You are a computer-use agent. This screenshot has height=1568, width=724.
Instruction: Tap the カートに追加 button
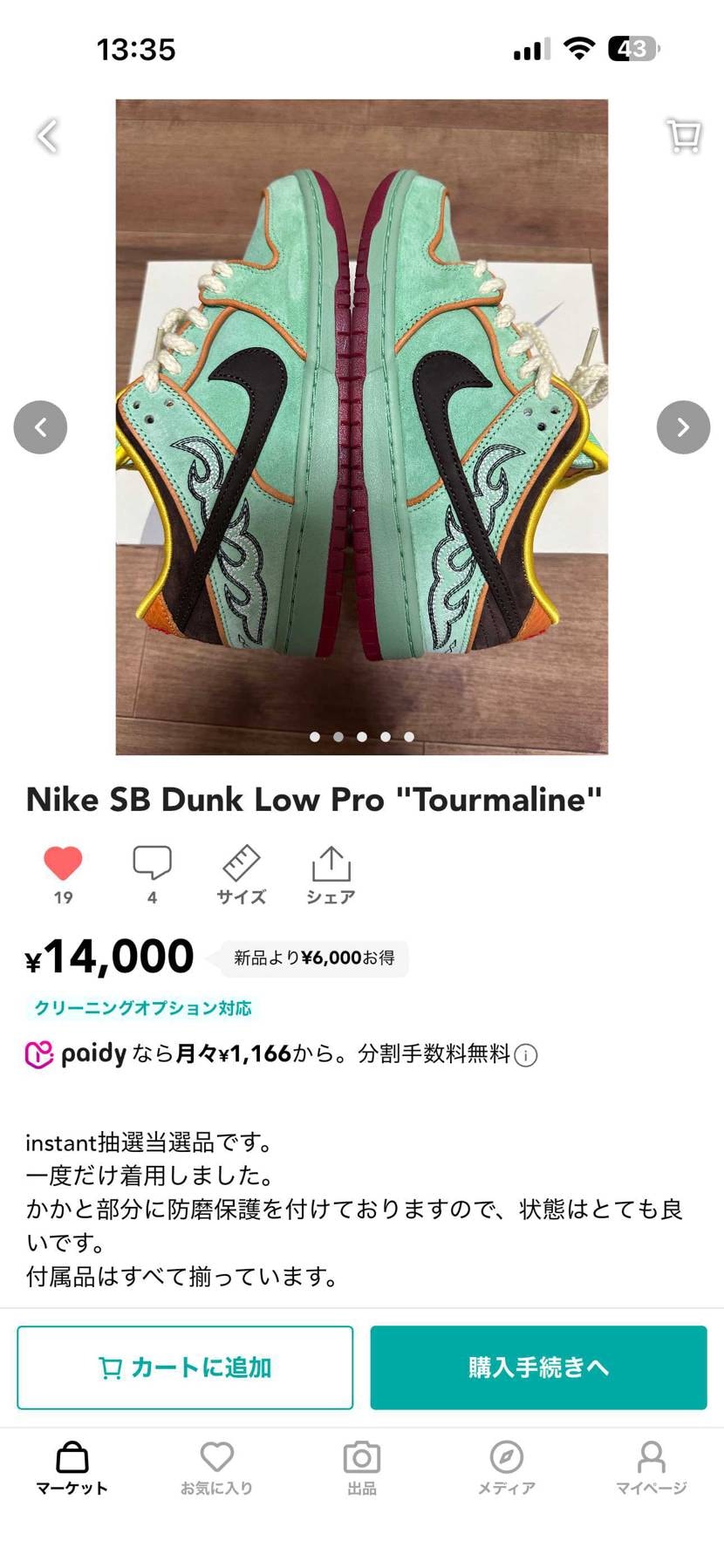coord(185,1367)
